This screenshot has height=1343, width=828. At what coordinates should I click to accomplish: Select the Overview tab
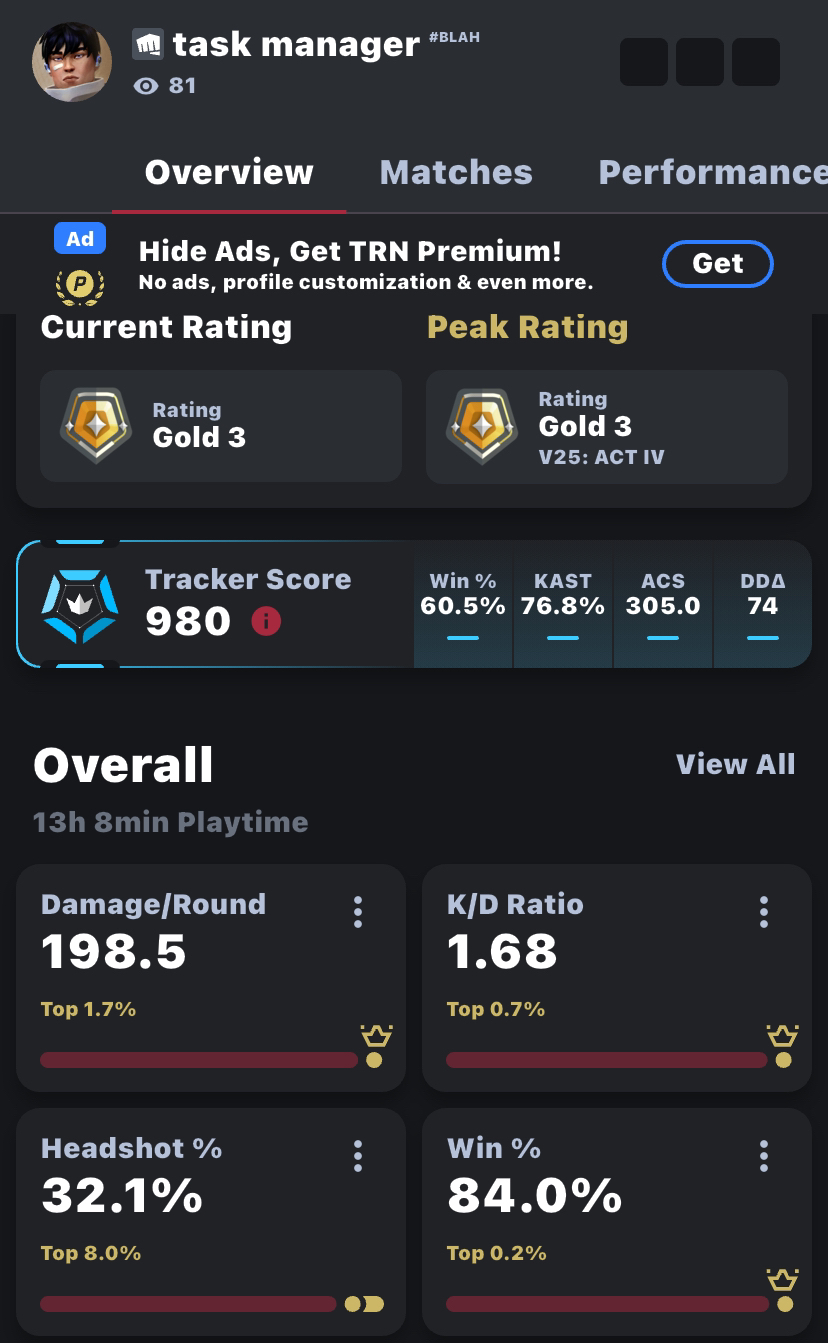pos(229,172)
